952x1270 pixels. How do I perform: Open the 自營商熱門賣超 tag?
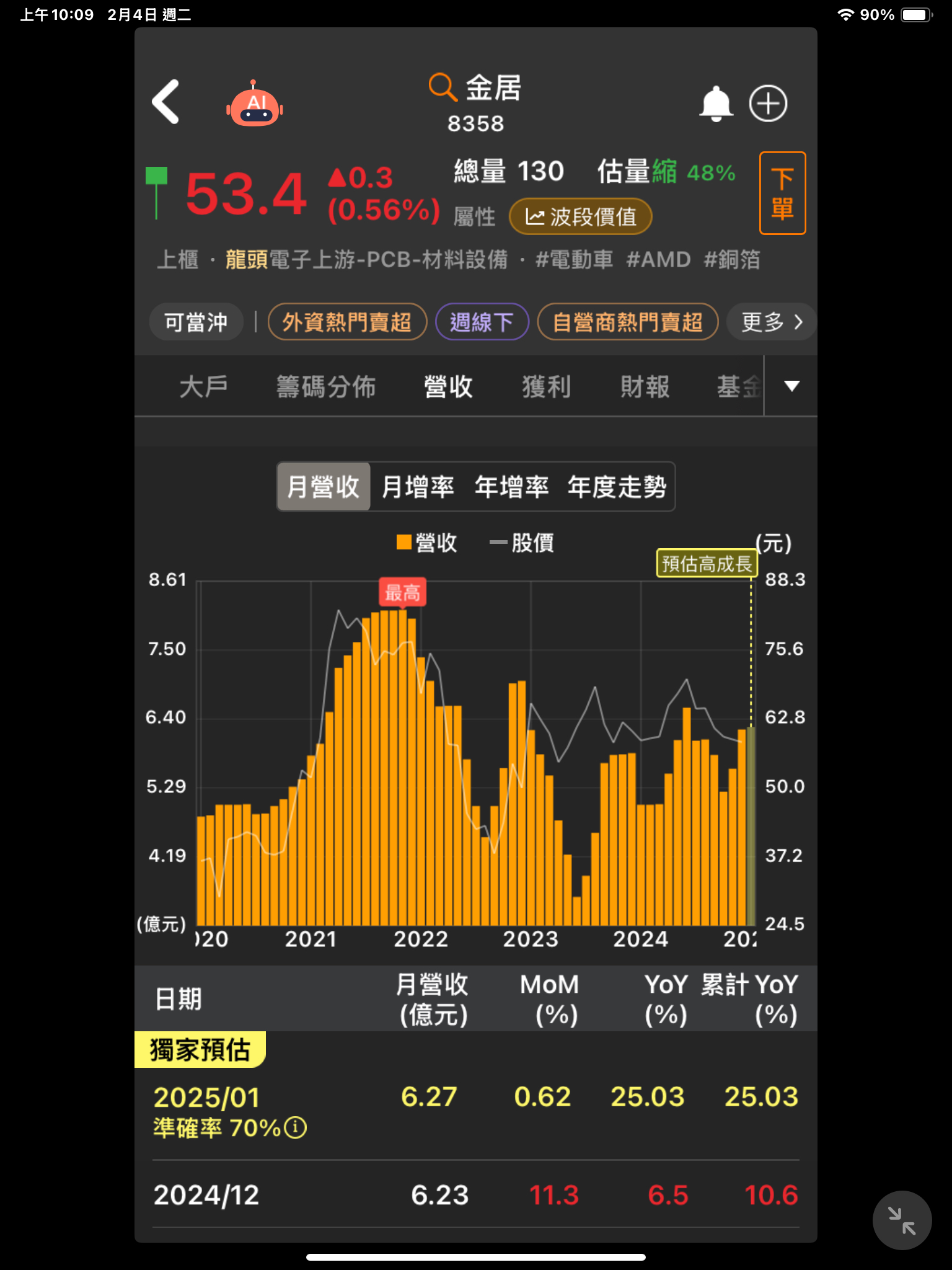pos(627,322)
